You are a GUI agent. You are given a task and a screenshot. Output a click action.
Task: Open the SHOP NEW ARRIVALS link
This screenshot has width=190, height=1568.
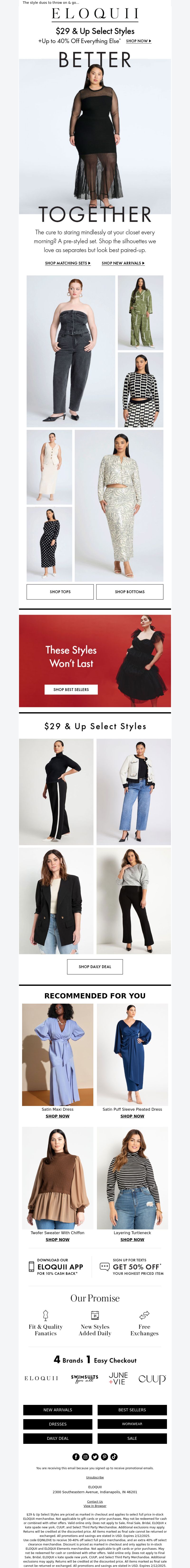[123, 263]
